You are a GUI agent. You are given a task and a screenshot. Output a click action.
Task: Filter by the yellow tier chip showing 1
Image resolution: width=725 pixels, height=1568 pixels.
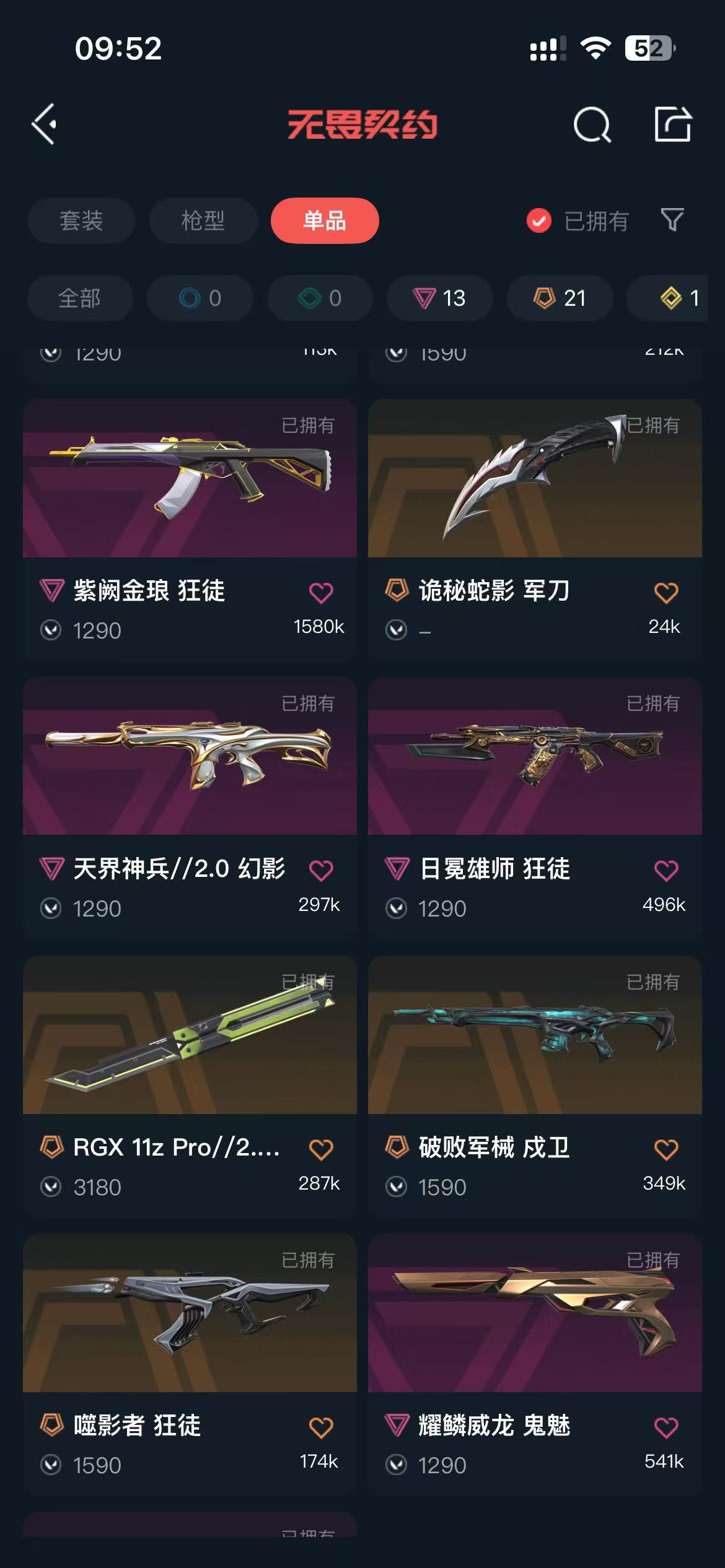point(679,298)
